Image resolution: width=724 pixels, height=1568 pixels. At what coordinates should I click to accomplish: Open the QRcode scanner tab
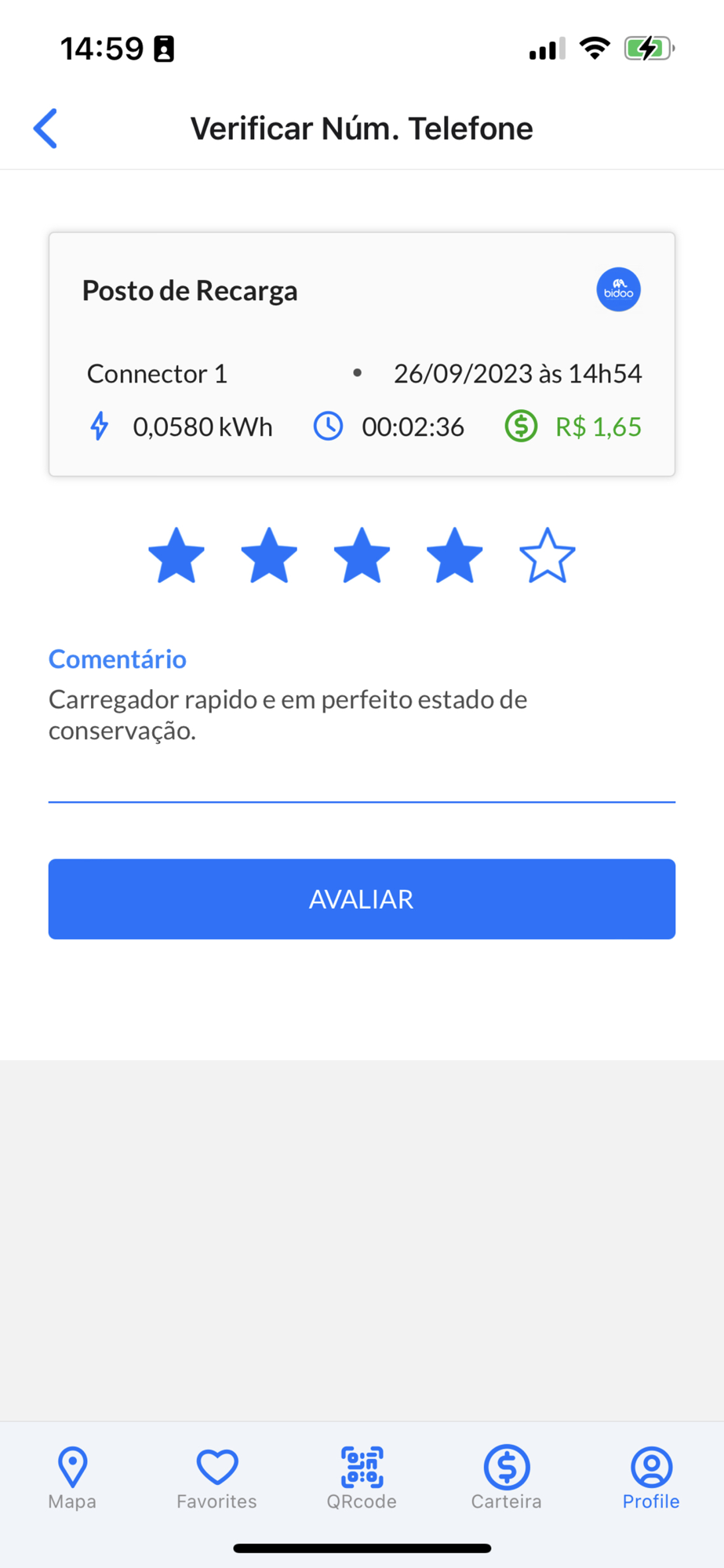362,1477
